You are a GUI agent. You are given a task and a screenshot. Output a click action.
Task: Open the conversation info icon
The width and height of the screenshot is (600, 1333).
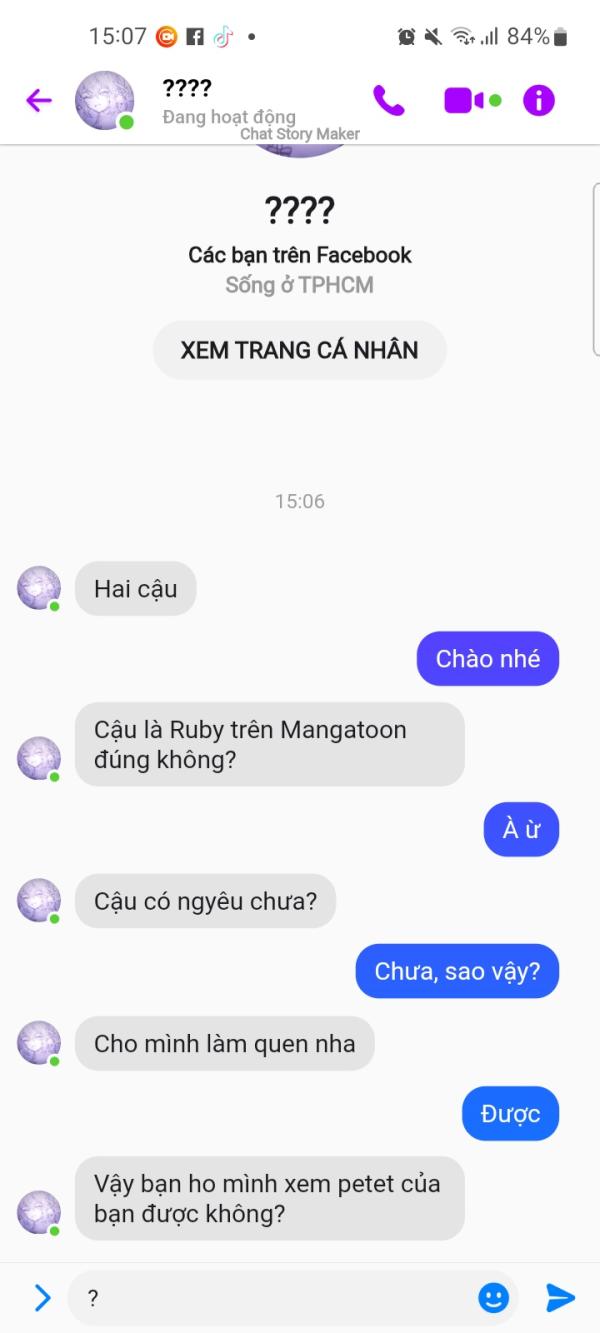tap(538, 100)
